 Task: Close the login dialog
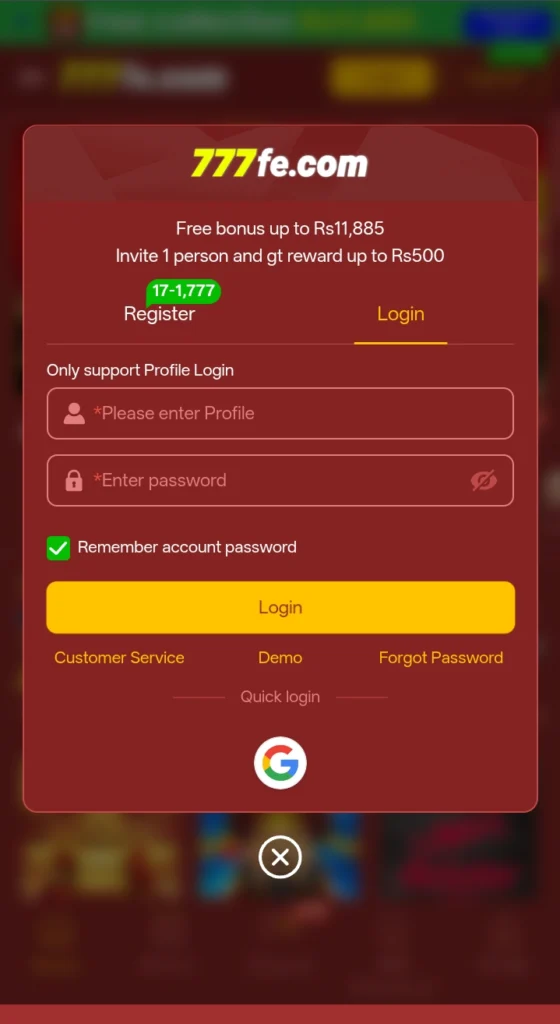(x=280, y=857)
